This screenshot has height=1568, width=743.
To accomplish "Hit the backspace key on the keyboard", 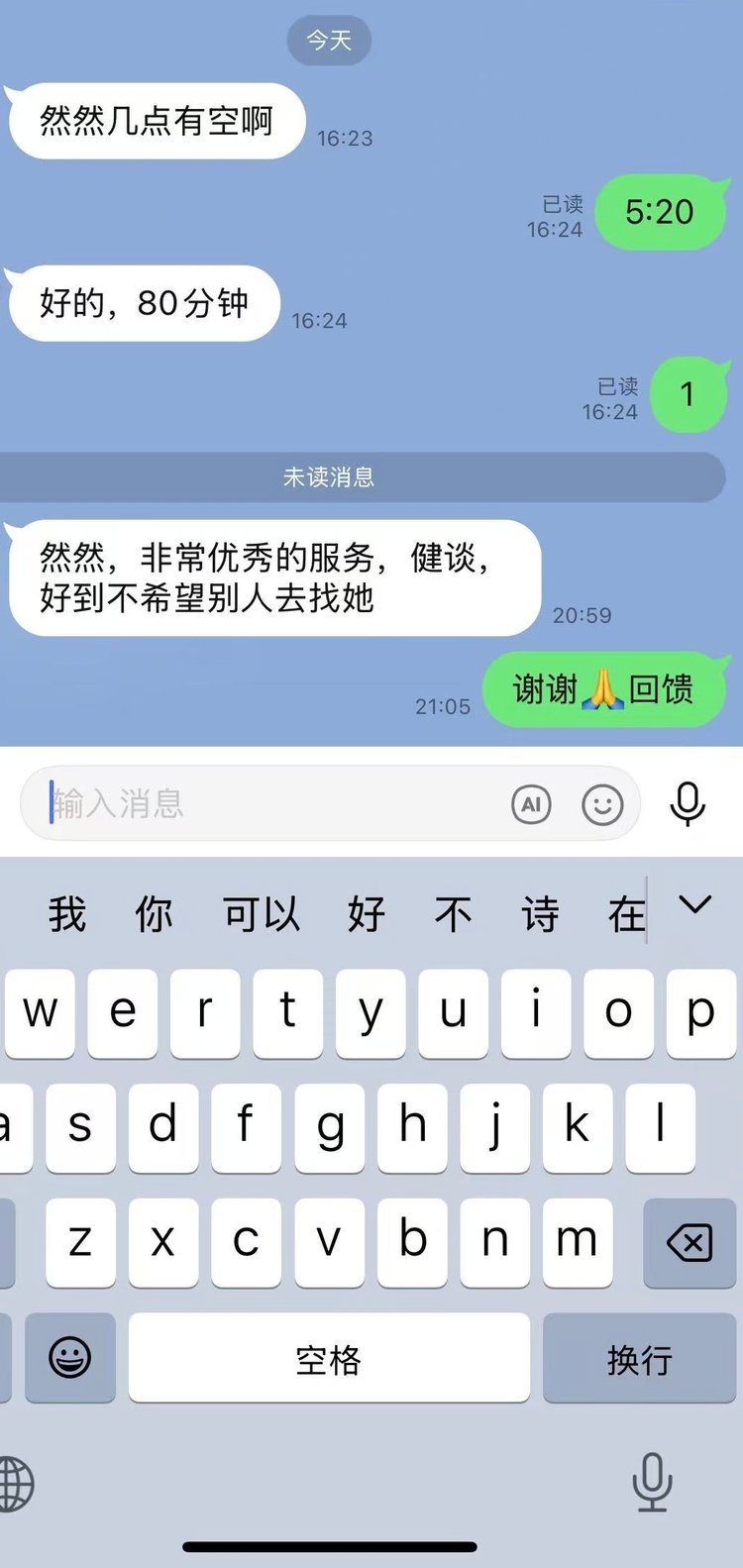I will pyautogui.click(x=690, y=1242).
